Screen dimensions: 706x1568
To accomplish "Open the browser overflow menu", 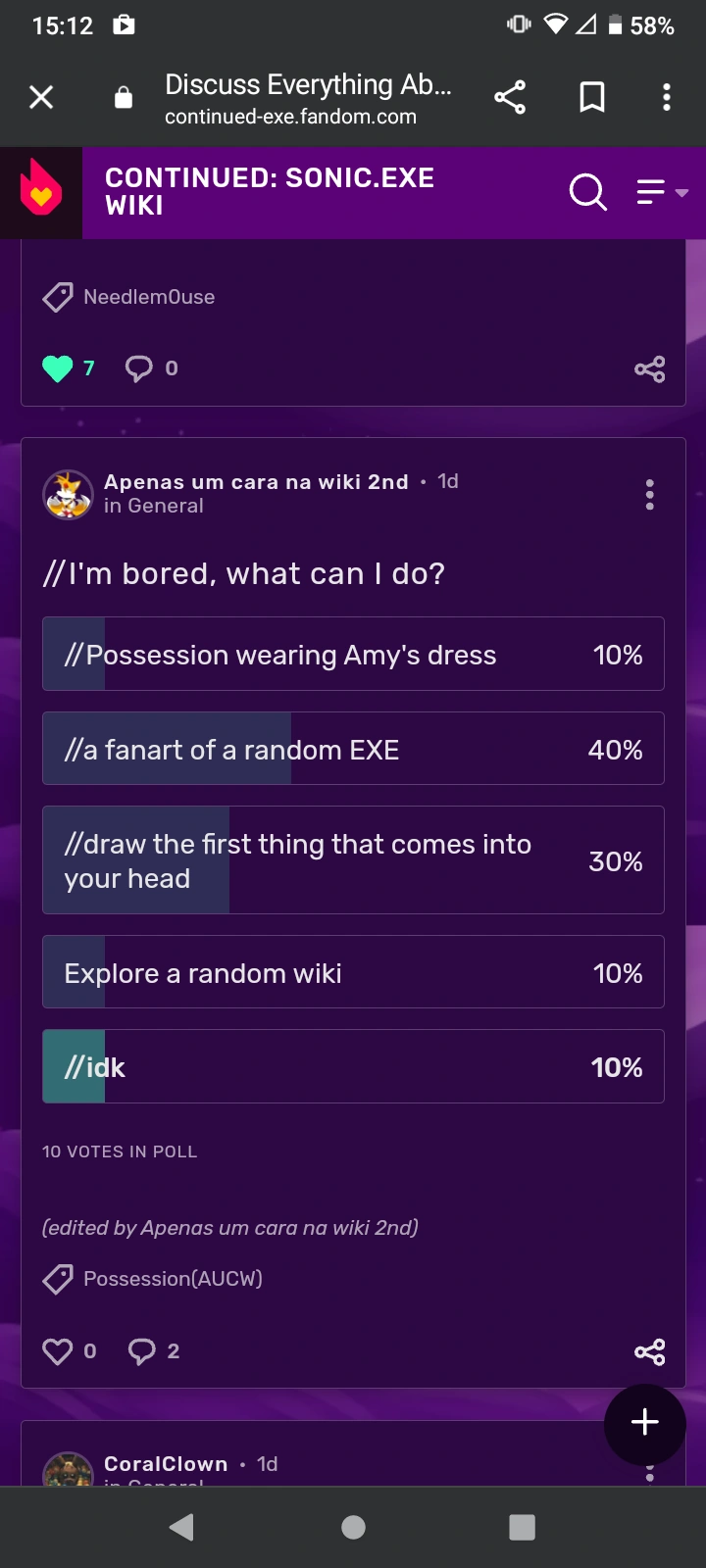I will (x=667, y=97).
